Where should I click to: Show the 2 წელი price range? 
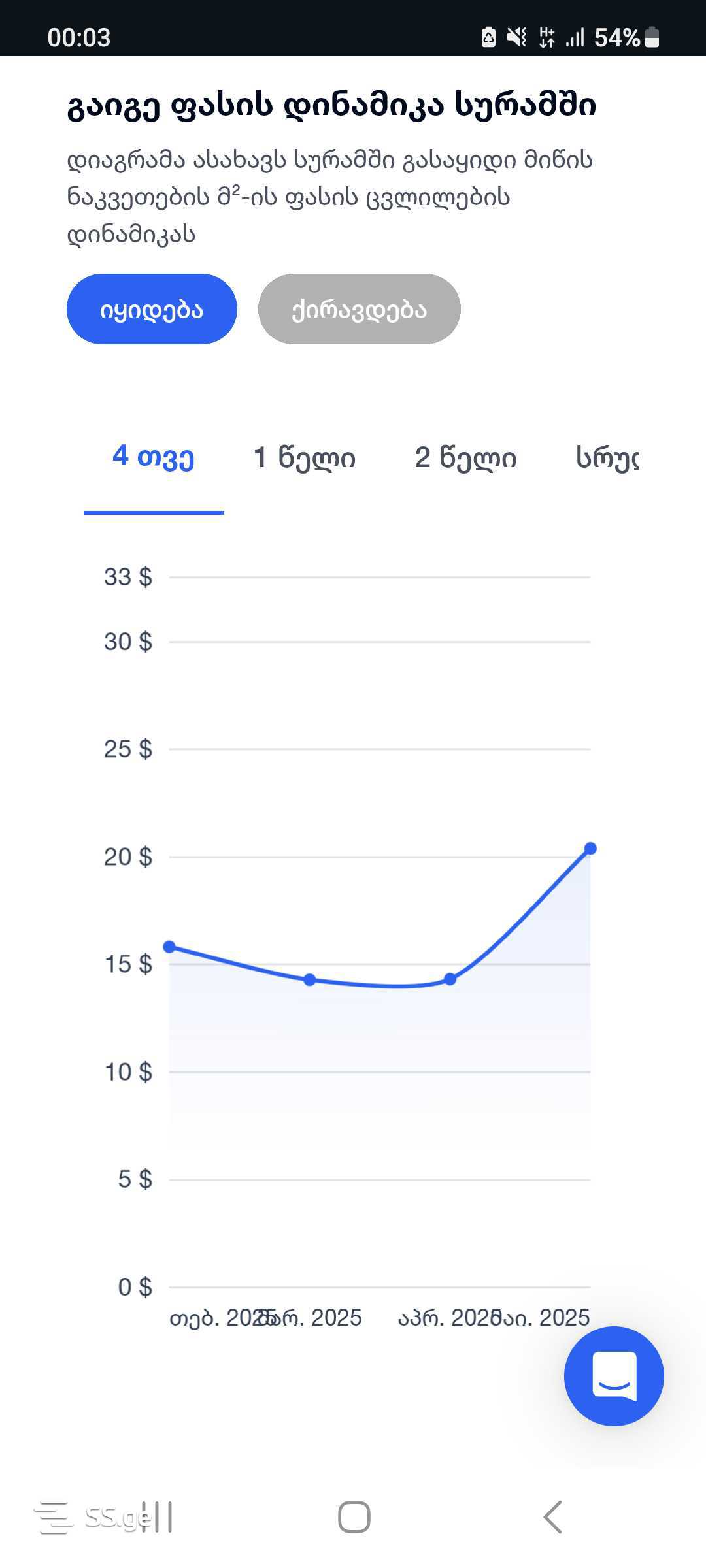tap(465, 457)
